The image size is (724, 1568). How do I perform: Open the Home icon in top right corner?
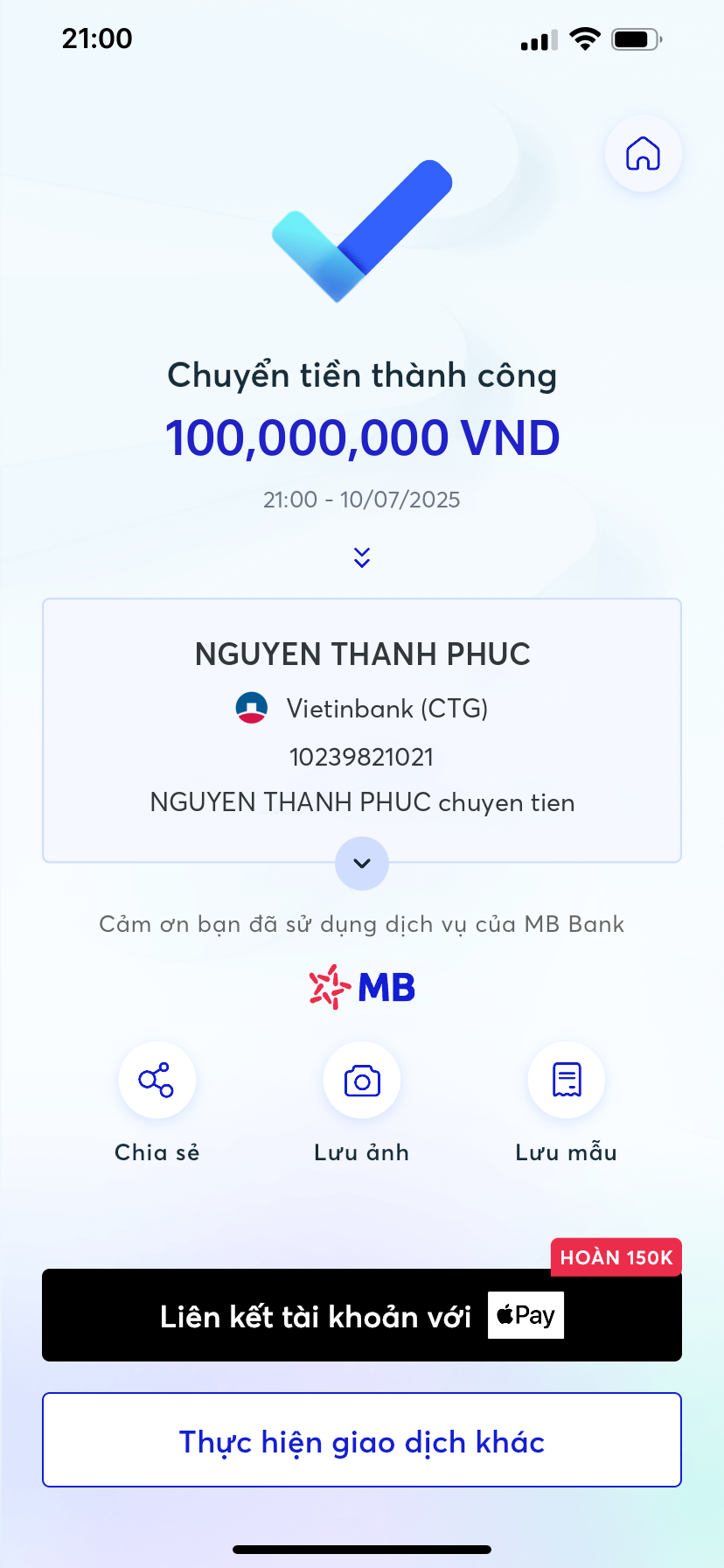pyautogui.click(x=643, y=153)
